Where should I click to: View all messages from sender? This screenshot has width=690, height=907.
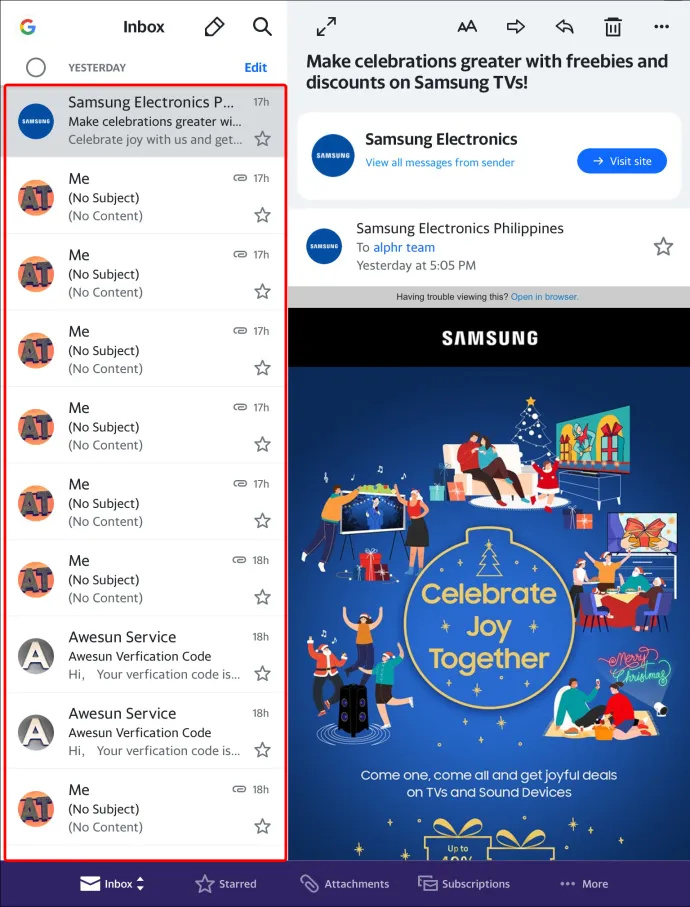click(440, 162)
